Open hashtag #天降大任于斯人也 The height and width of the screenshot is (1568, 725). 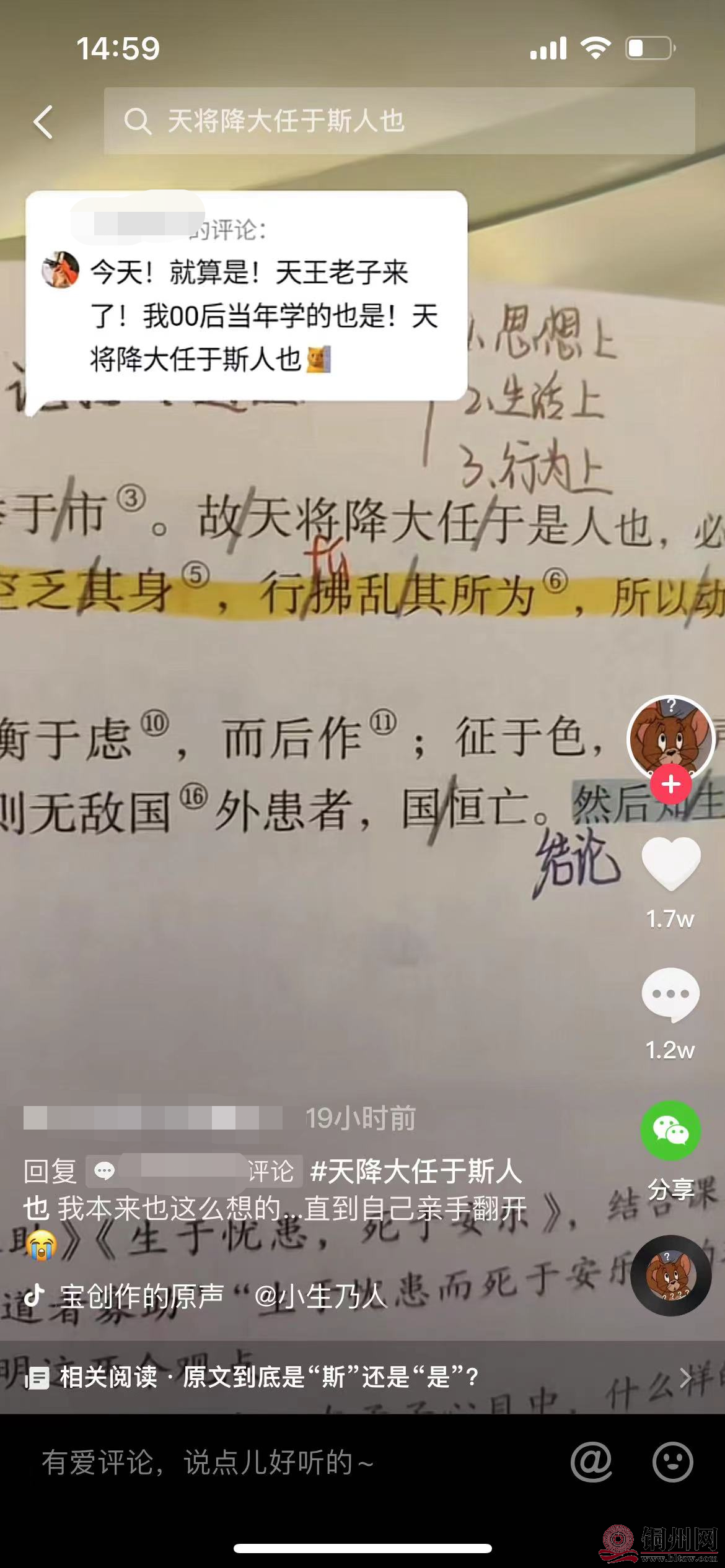415,1171
